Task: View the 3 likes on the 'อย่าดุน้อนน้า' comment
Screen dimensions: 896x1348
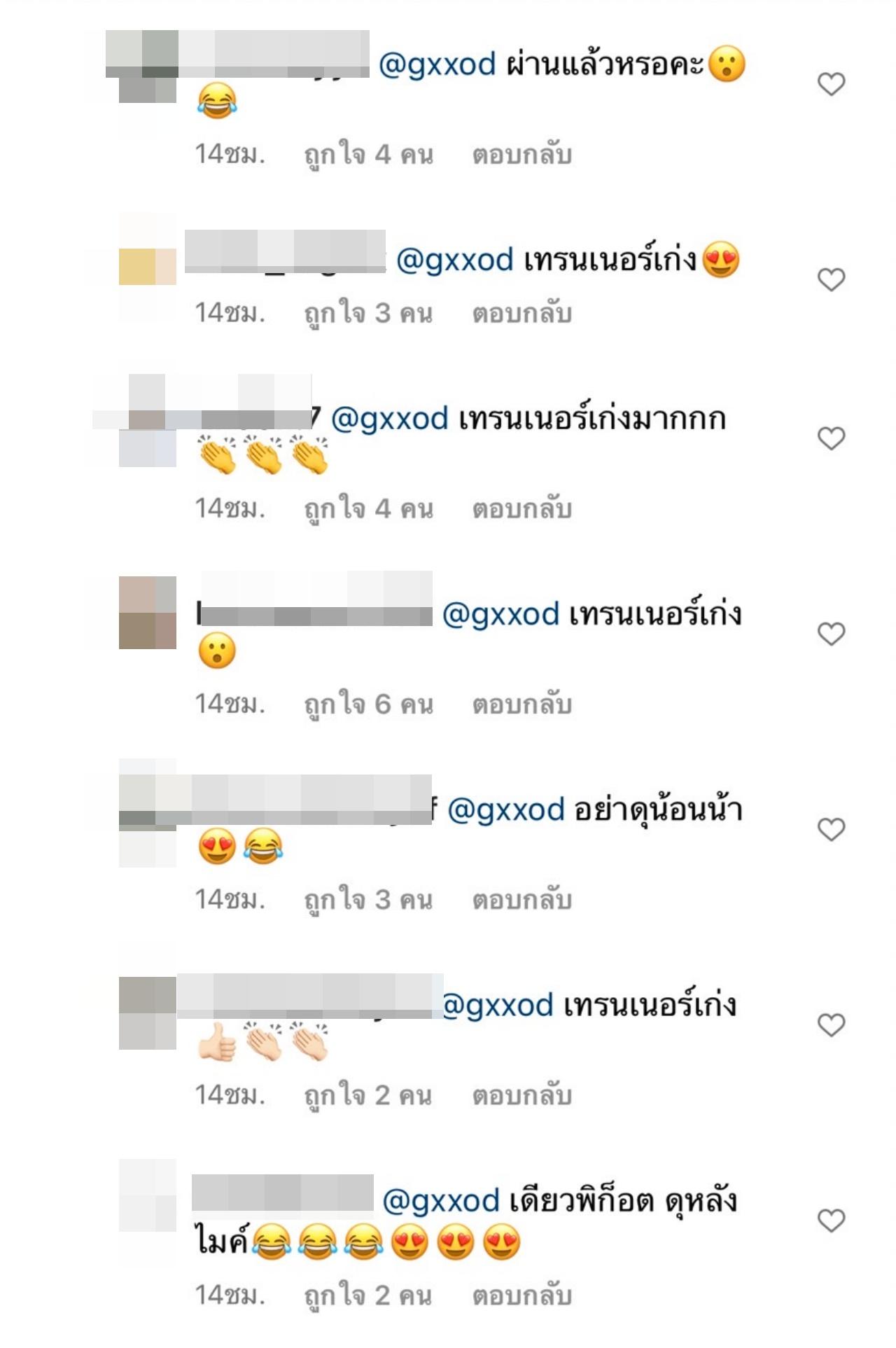Action: point(368,900)
